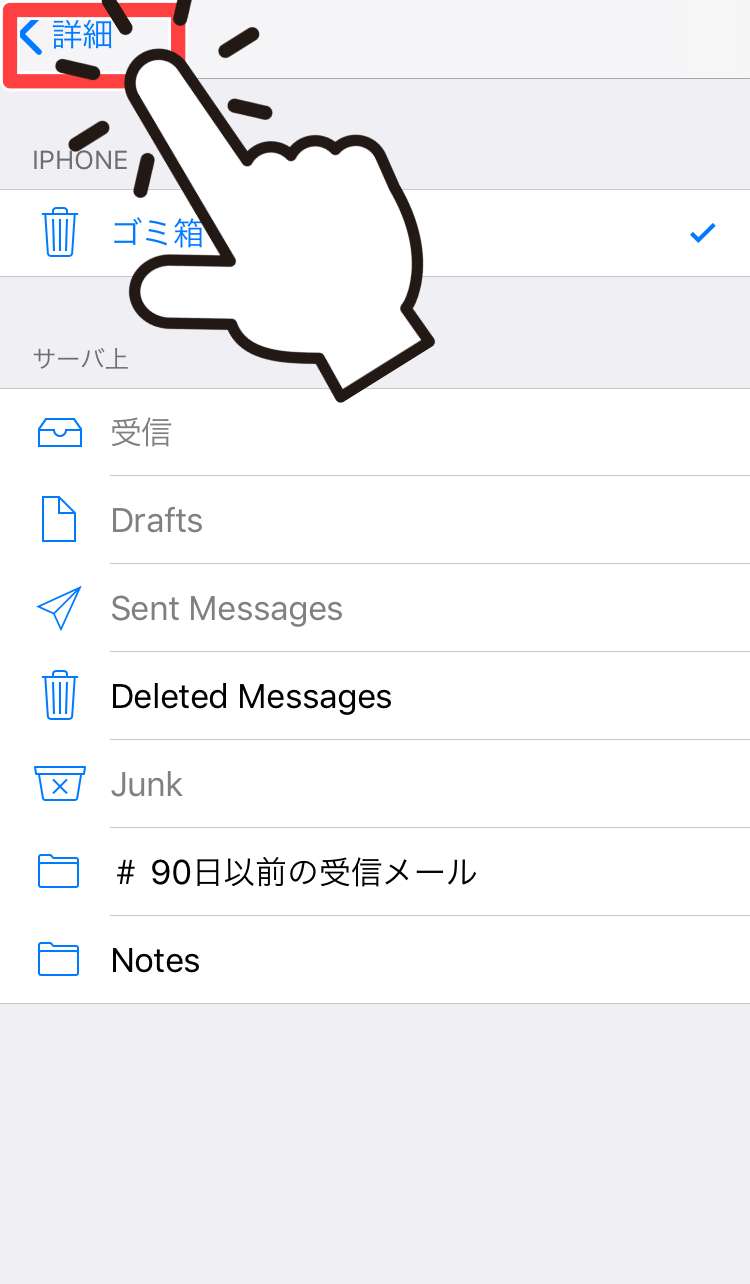Pick the Notes folder
Screen dimensions: 750x1284
click(x=156, y=960)
